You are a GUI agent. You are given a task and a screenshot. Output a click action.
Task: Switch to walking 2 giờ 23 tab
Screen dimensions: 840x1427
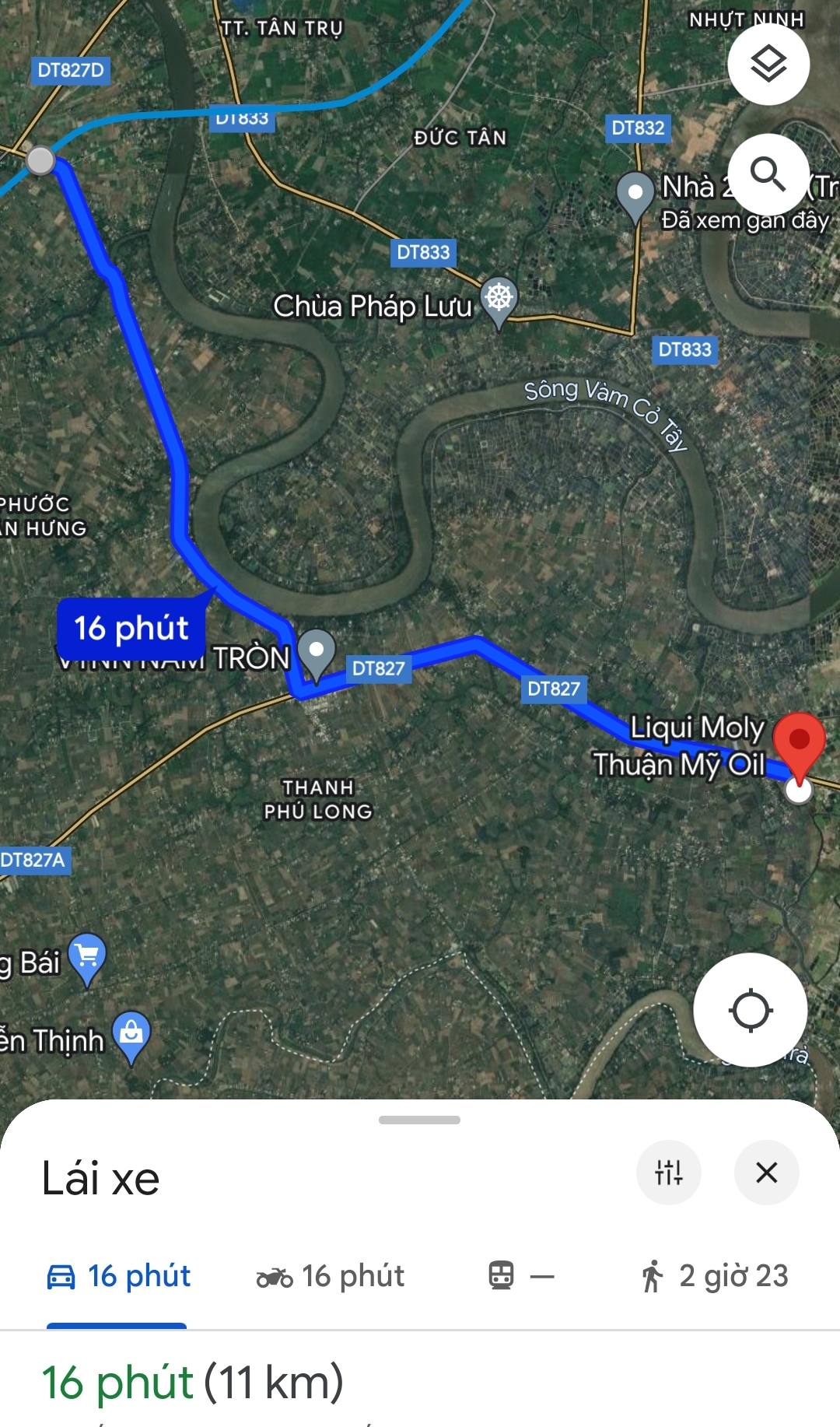click(714, 1276)
